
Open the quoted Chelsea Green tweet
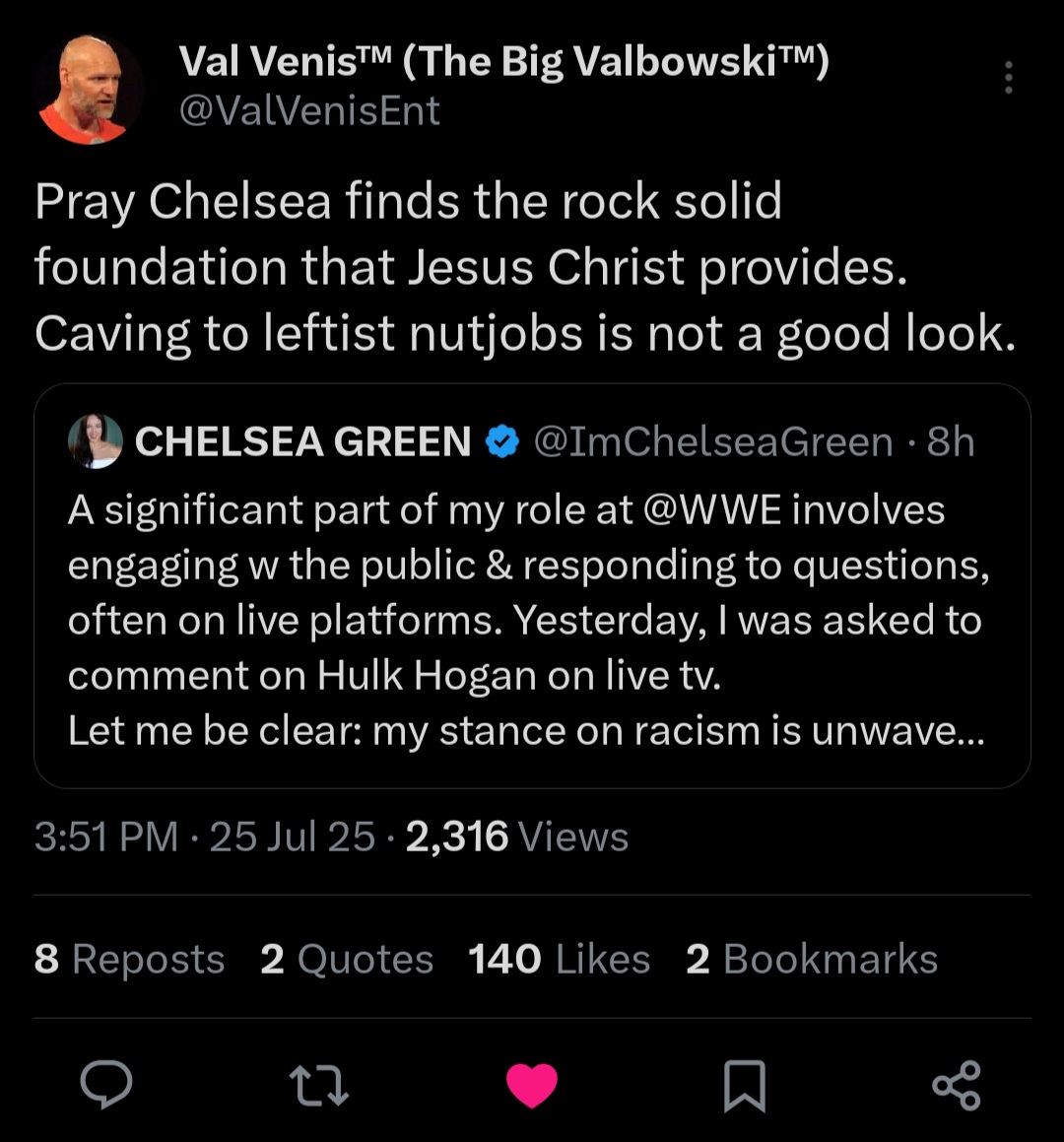[532, 621]
